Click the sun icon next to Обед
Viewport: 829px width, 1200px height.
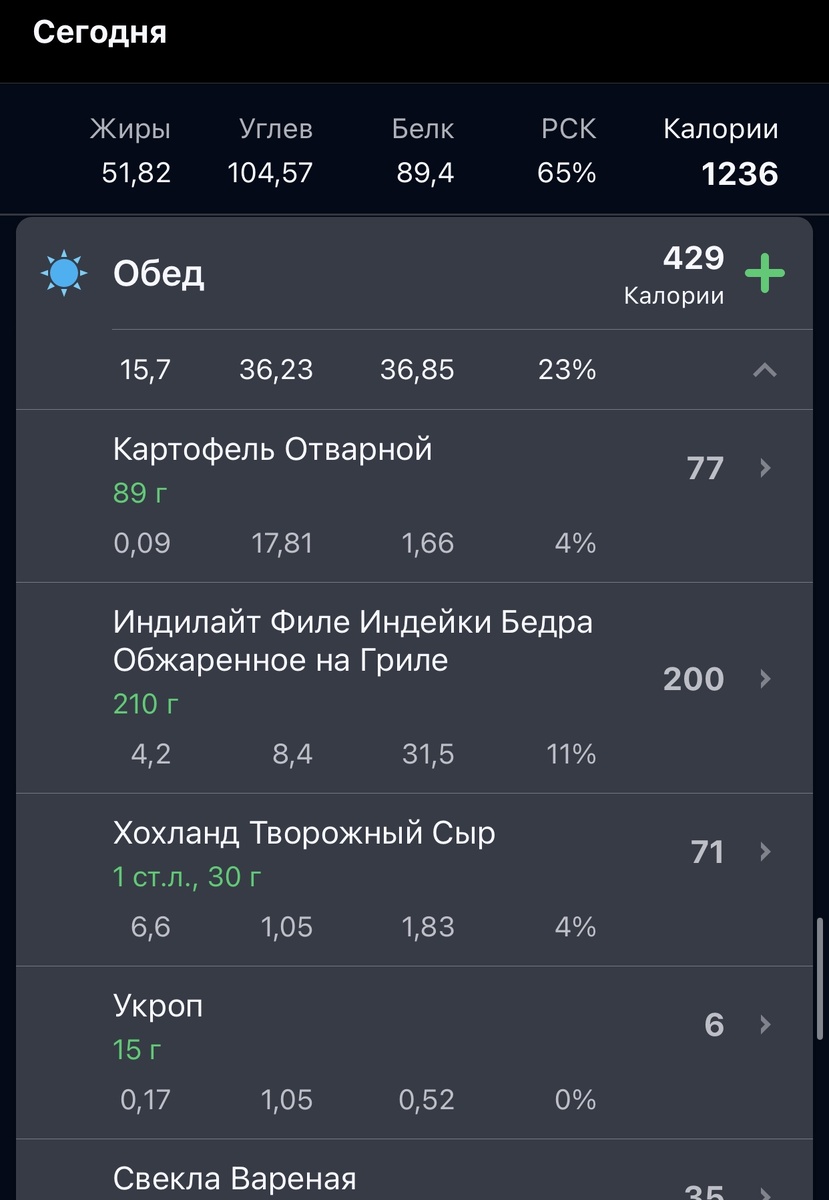click(x=63, y=271)
